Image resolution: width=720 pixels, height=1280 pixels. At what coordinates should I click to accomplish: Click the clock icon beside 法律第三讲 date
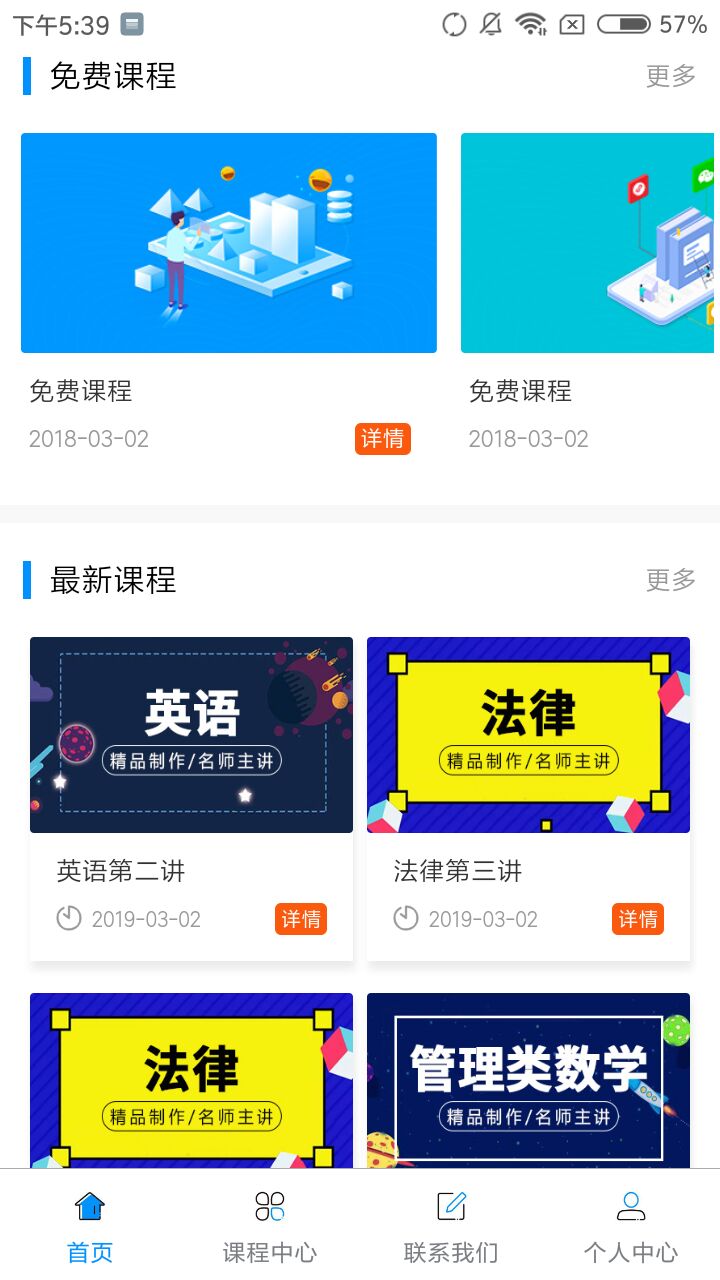pyautogui.click(x=405, y=918)
